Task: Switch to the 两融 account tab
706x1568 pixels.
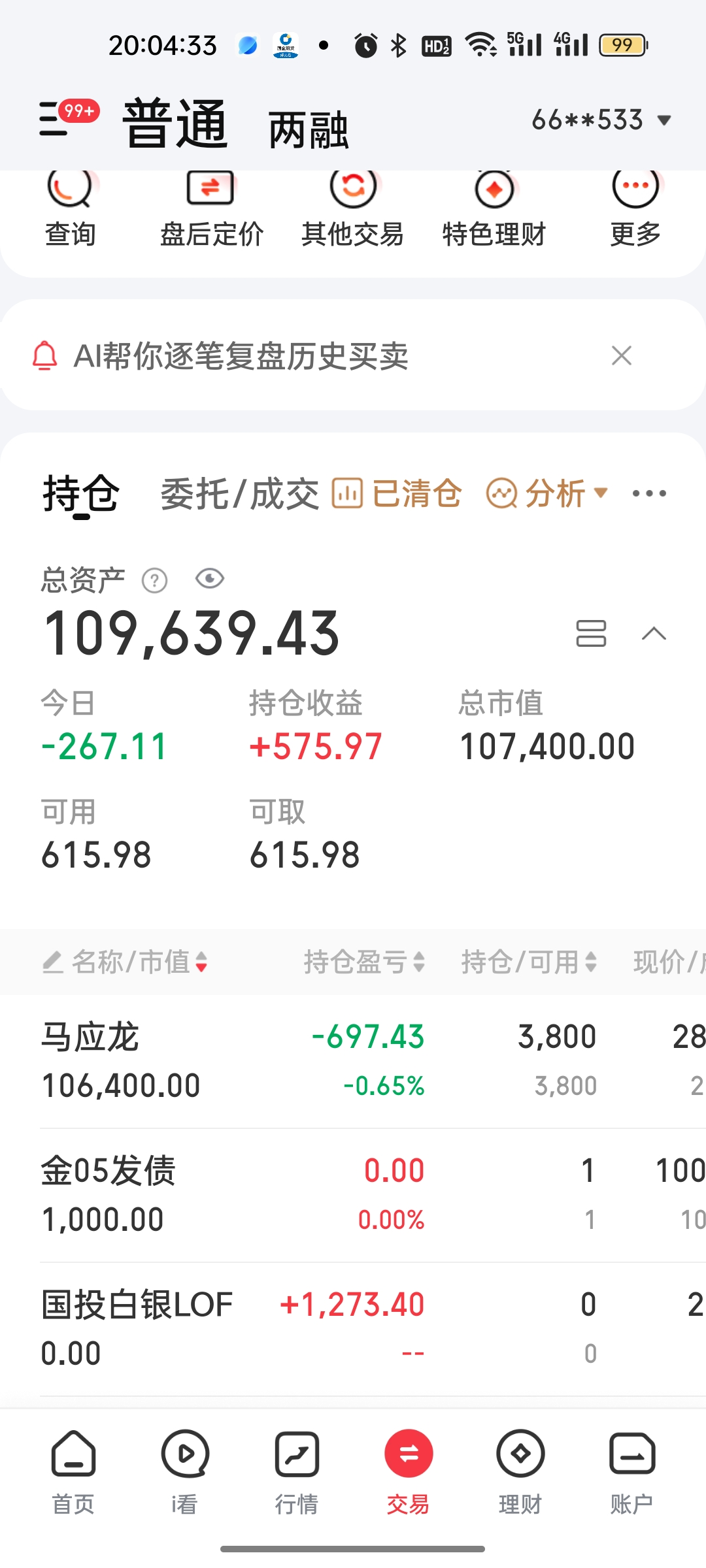Action: tap(308, 130)
